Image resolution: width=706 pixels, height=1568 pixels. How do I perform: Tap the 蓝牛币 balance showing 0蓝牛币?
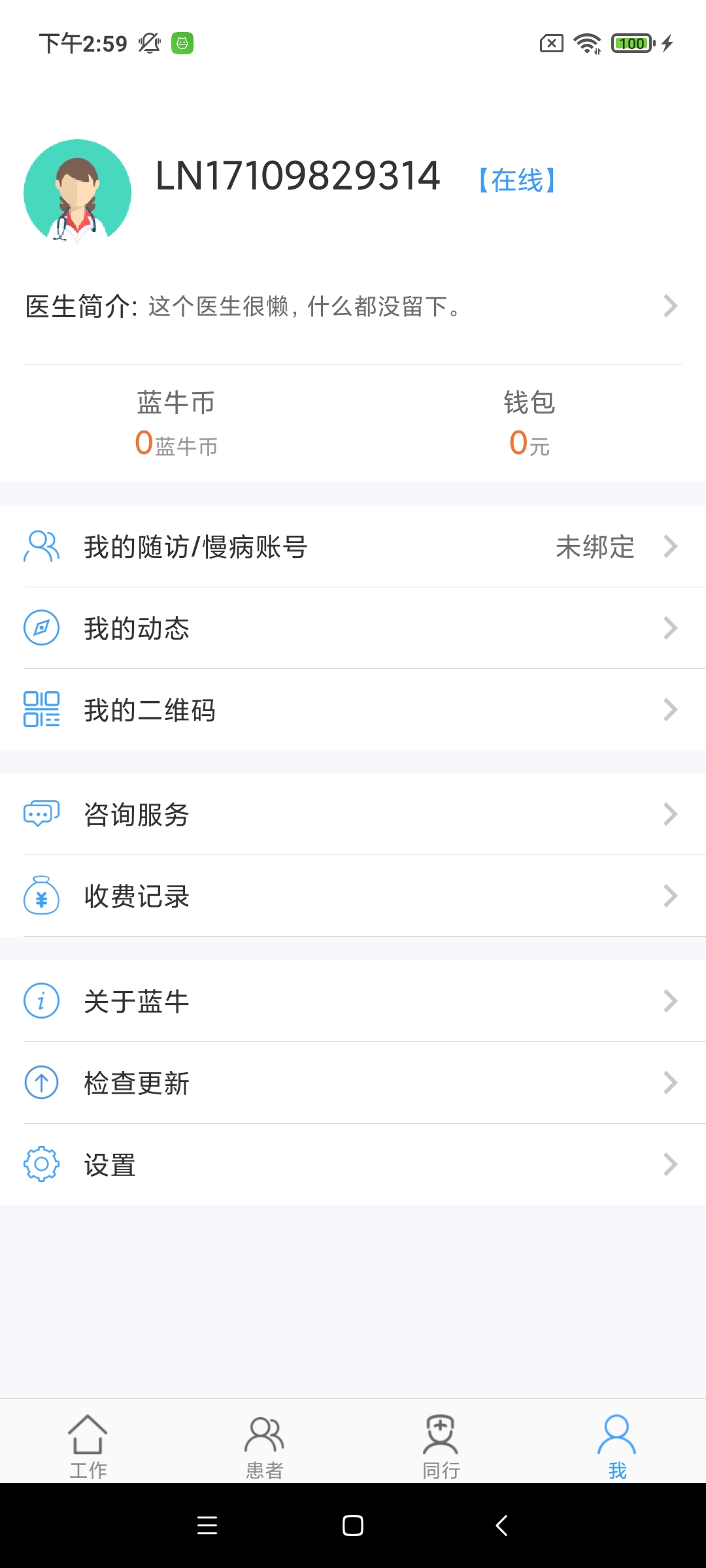[x=176, y=423]
